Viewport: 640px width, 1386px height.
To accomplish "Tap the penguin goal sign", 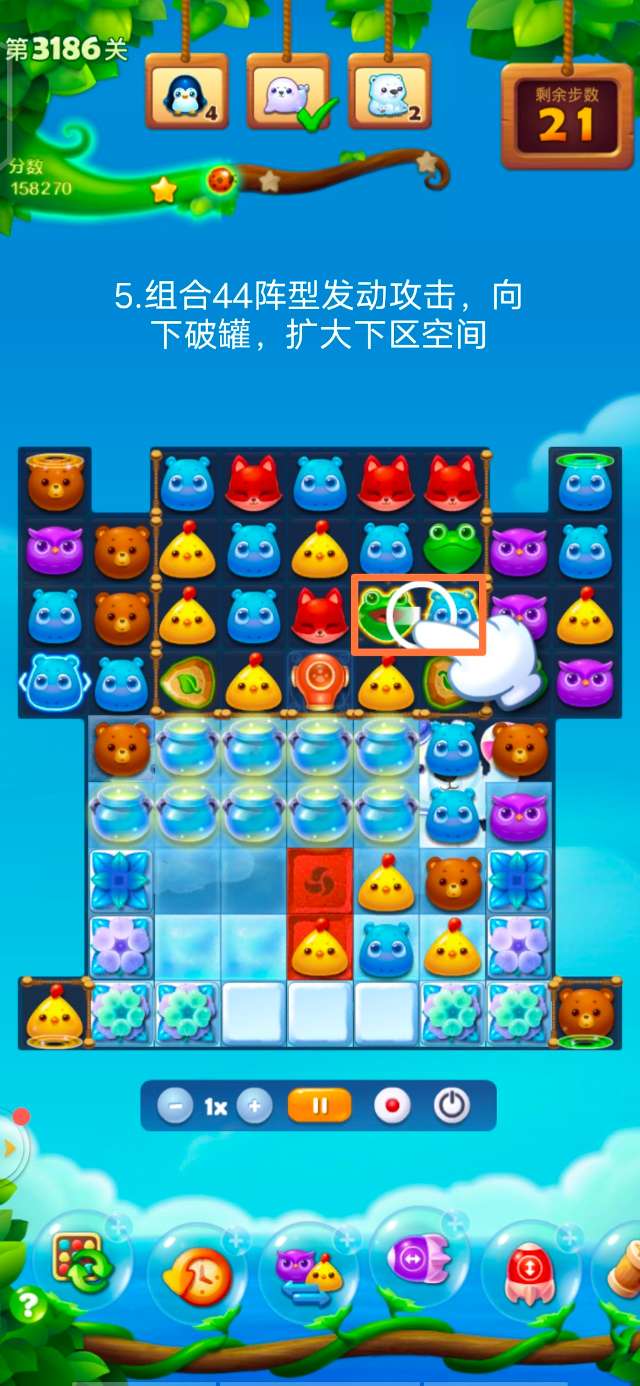I will [186, 92].
